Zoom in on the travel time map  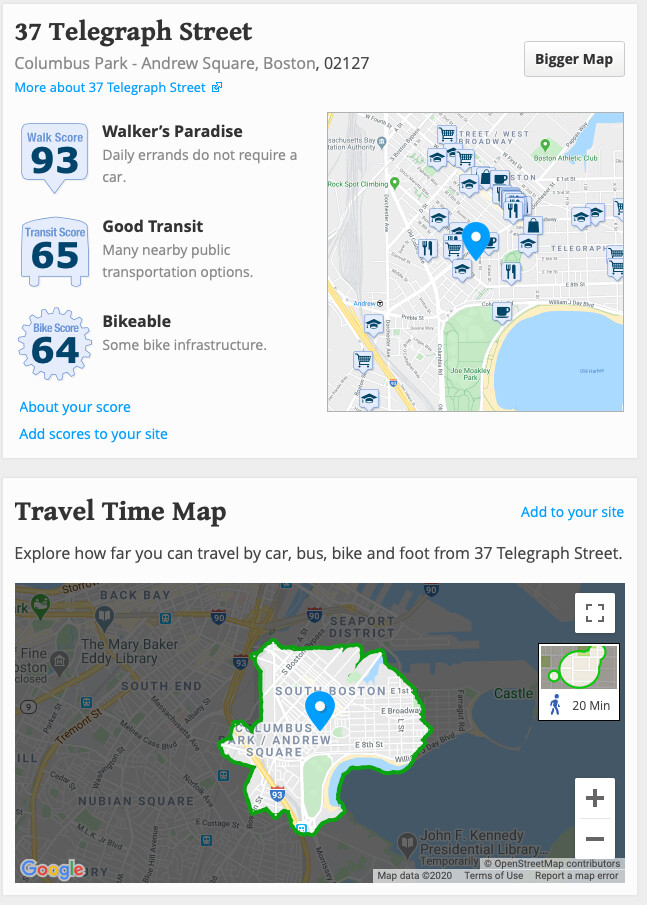(x=595, y=798)
